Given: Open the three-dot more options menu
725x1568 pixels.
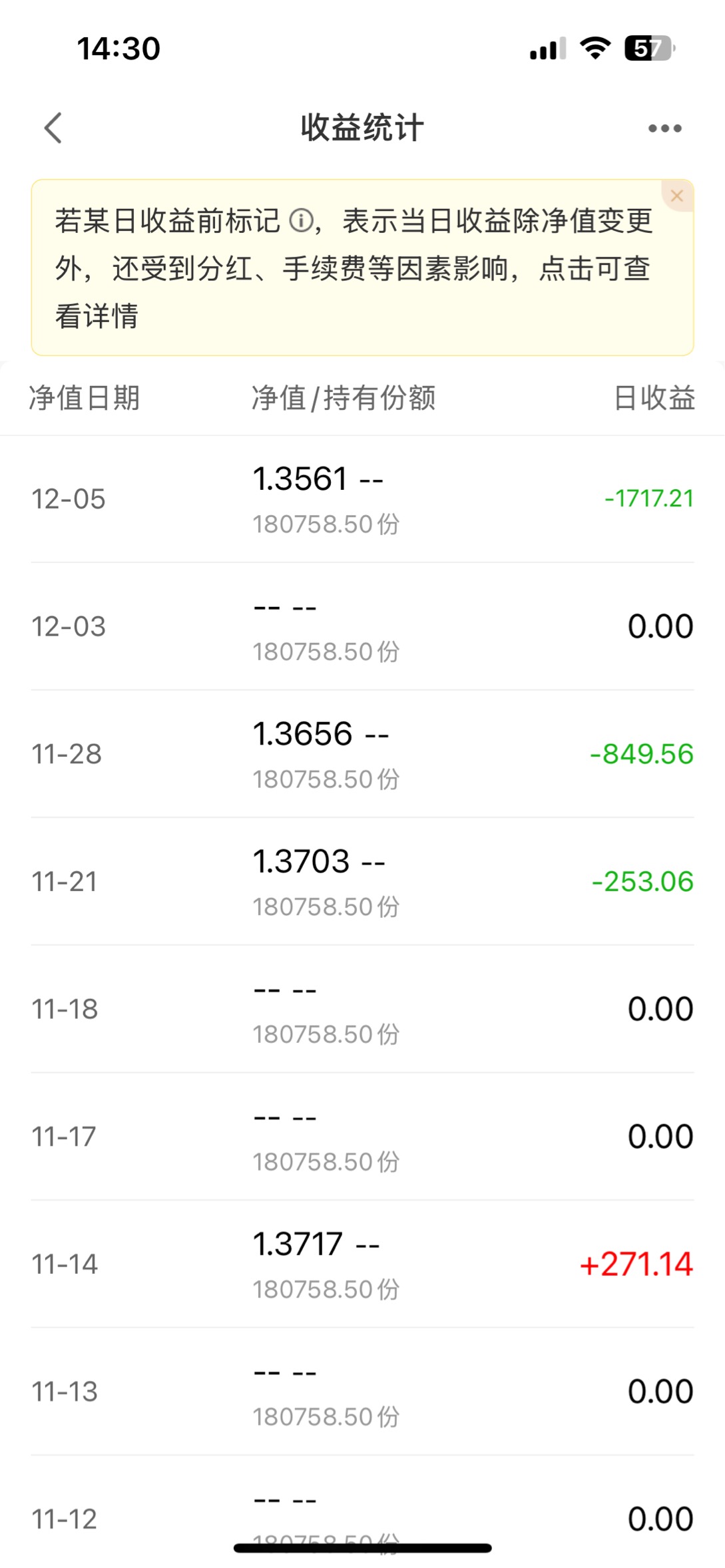Looking at the screenshot, I should coord(665,128).
